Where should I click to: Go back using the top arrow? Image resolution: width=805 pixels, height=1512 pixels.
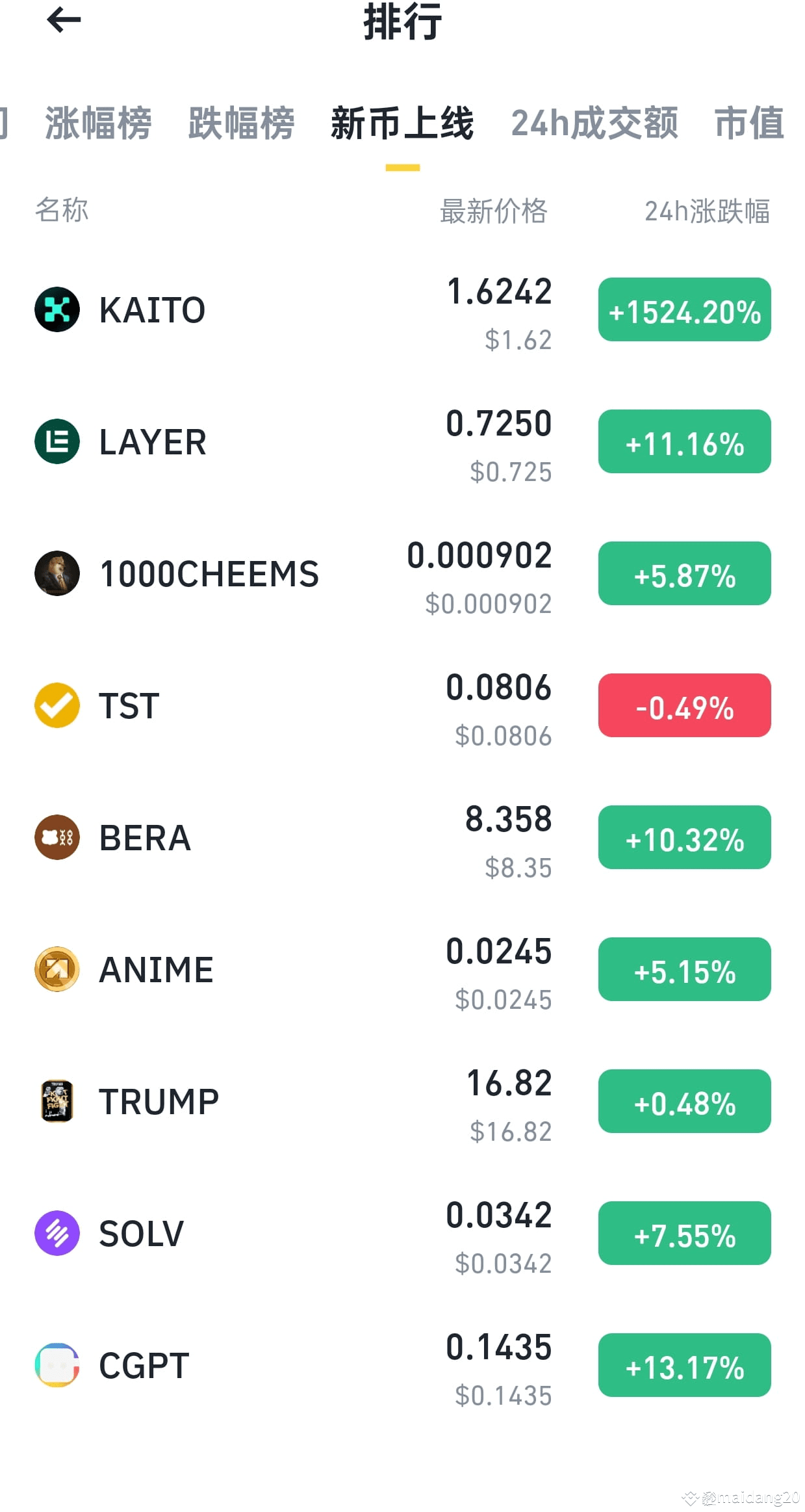tap(64, 20)
